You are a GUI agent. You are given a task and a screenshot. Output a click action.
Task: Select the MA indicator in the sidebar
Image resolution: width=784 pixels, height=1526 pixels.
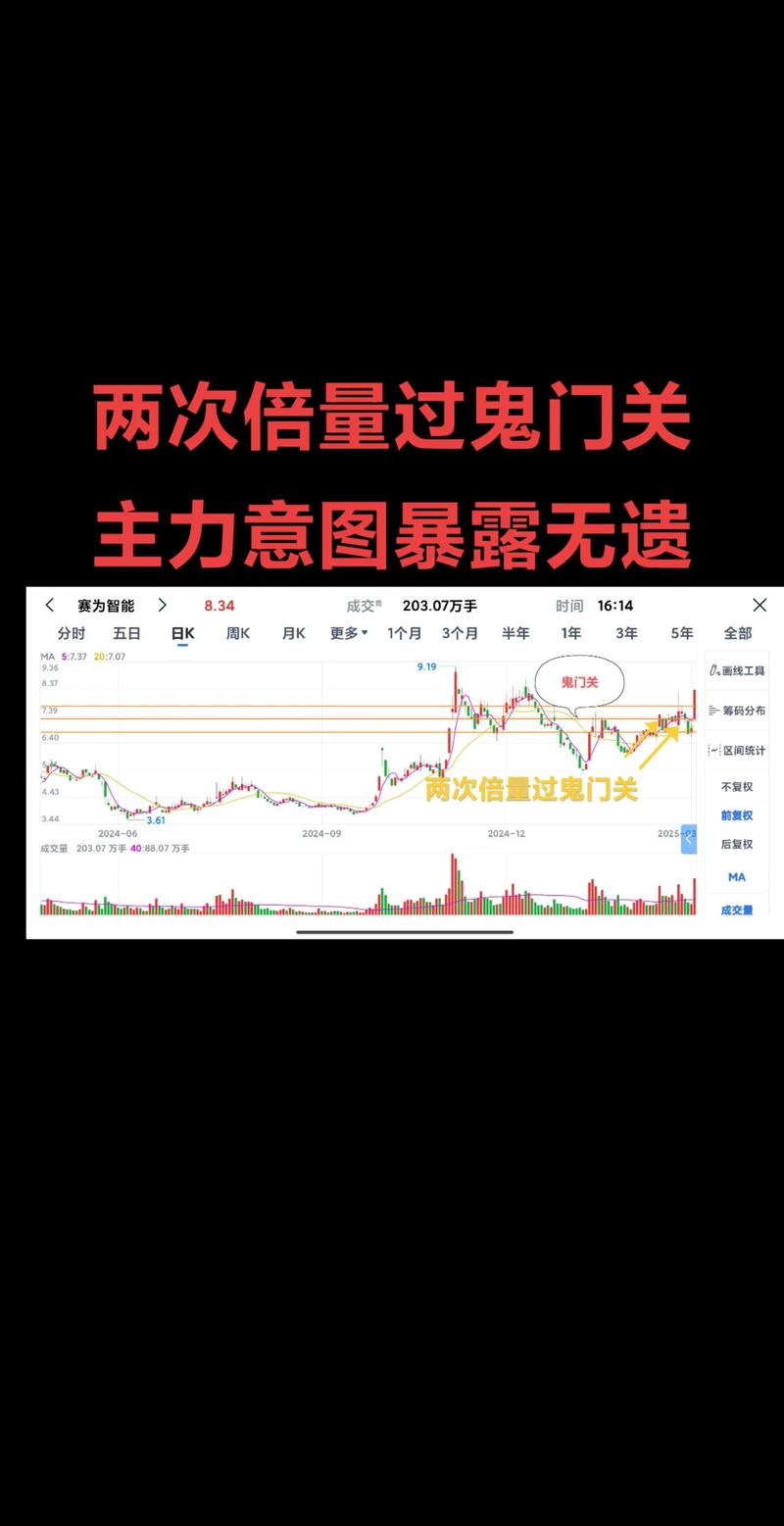coord(735,877)
